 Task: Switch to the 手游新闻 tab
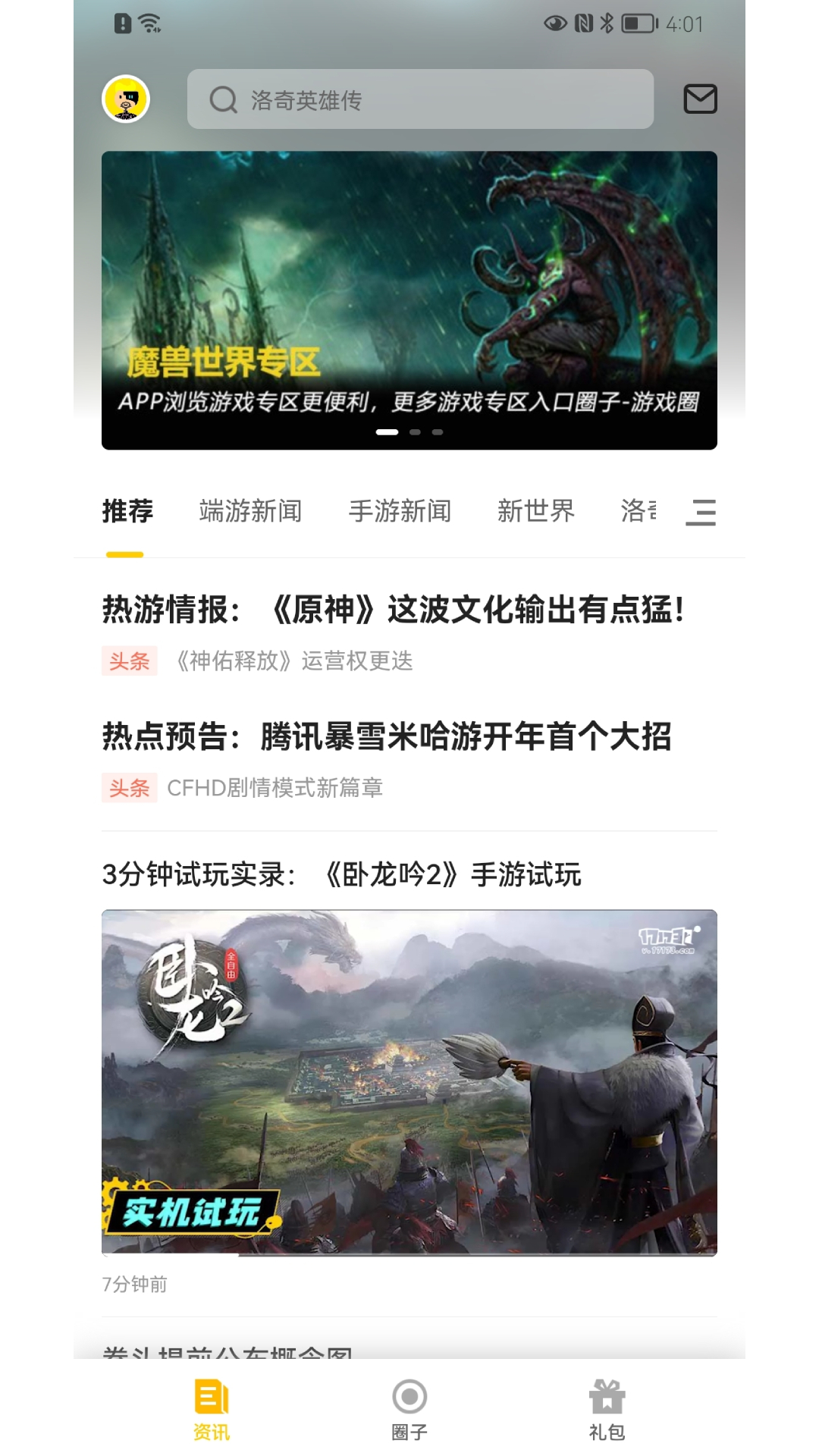coord(400,511)
